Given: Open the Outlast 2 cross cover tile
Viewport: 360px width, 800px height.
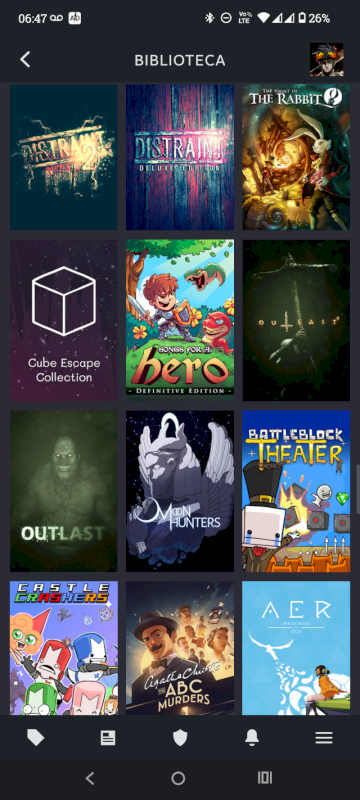Looking at the screenshot, I should point(296,320).
